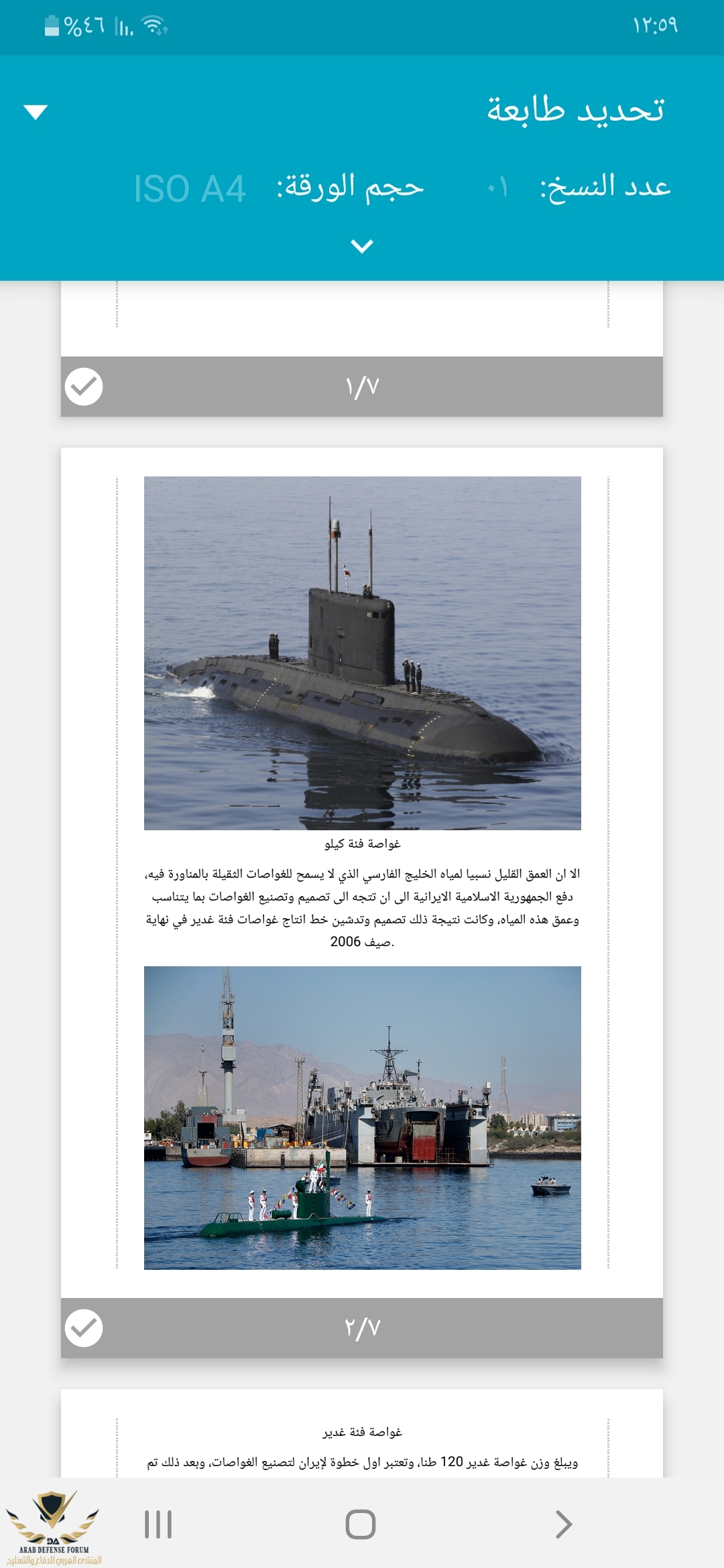Edit the number of copies field

[x=497, y=187]
